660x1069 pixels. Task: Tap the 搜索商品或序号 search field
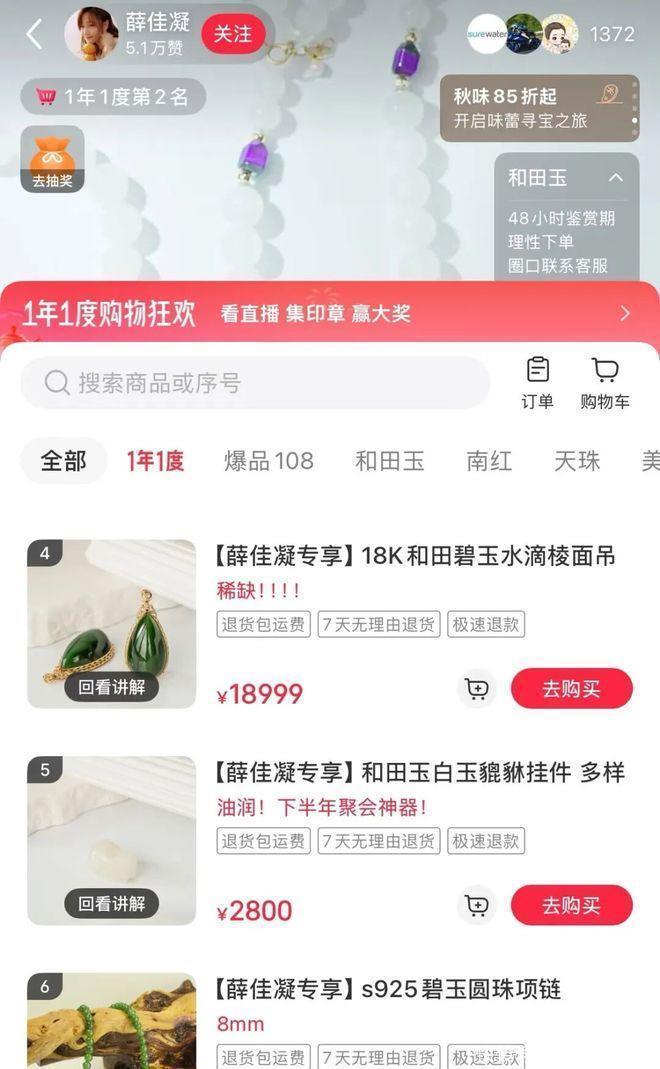(x=255, y=383)
